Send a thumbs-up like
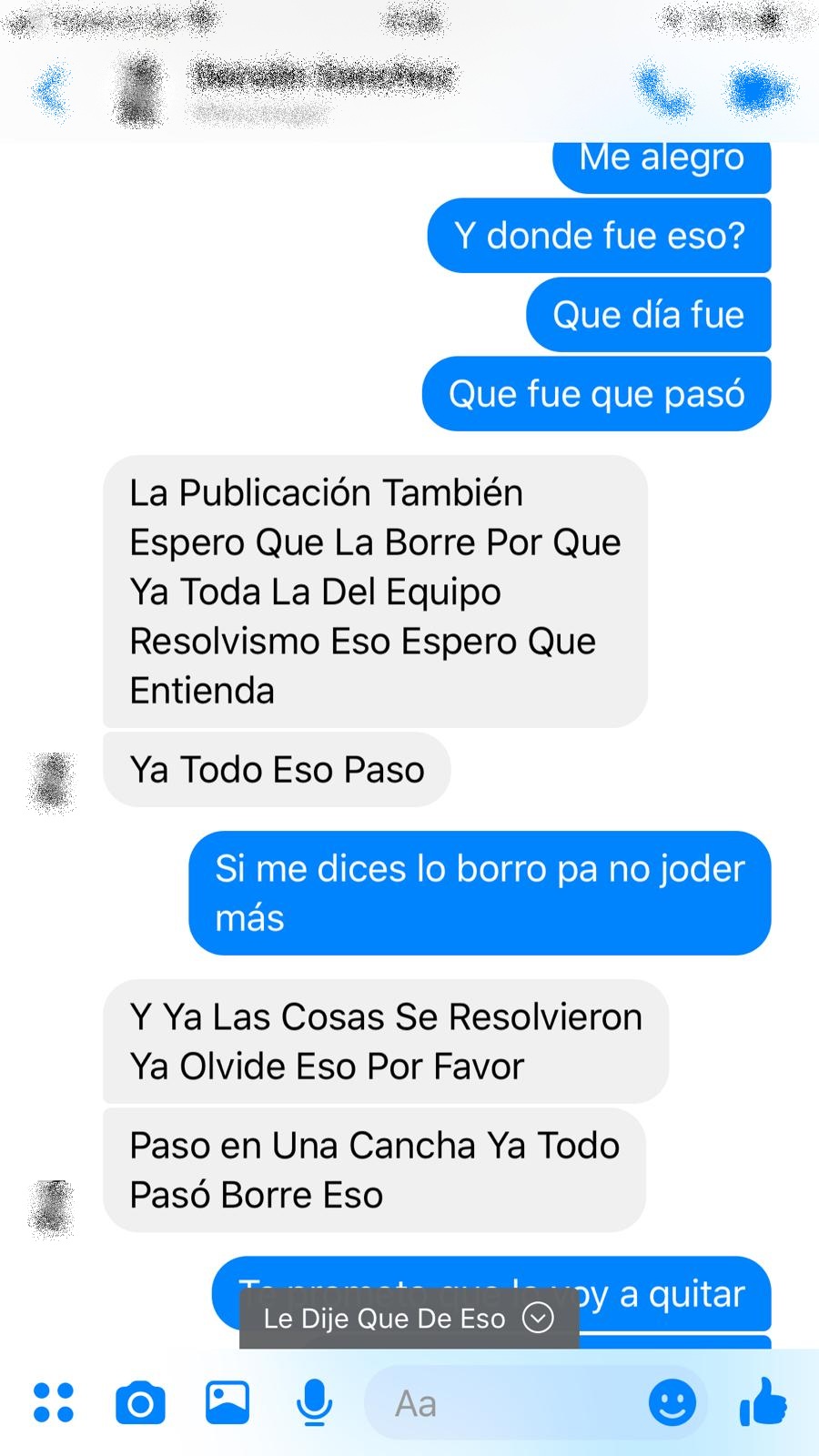Image resolution: width=819 pixels, height=1456 pixels. click(x=763, y=1401)
